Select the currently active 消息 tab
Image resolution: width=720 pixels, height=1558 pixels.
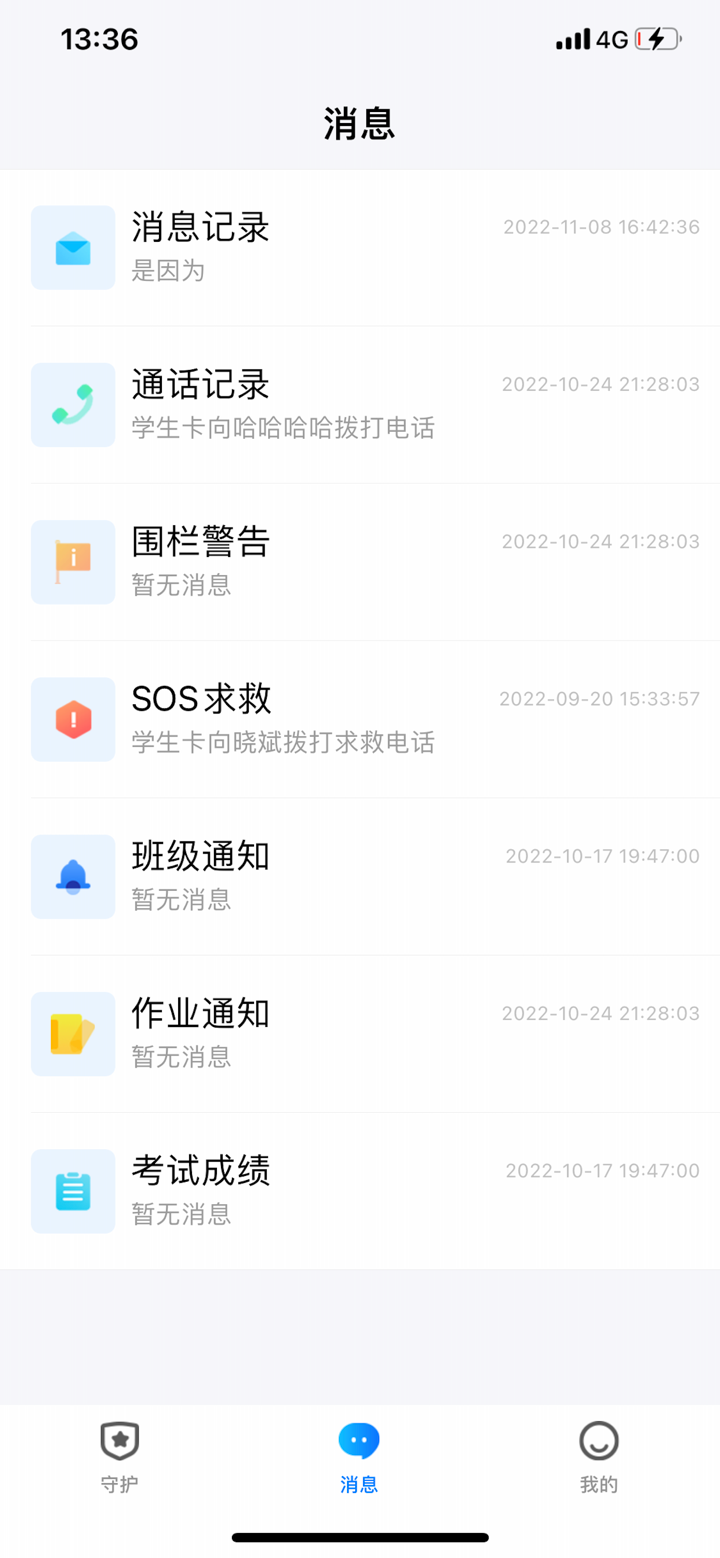point(359,1460)
